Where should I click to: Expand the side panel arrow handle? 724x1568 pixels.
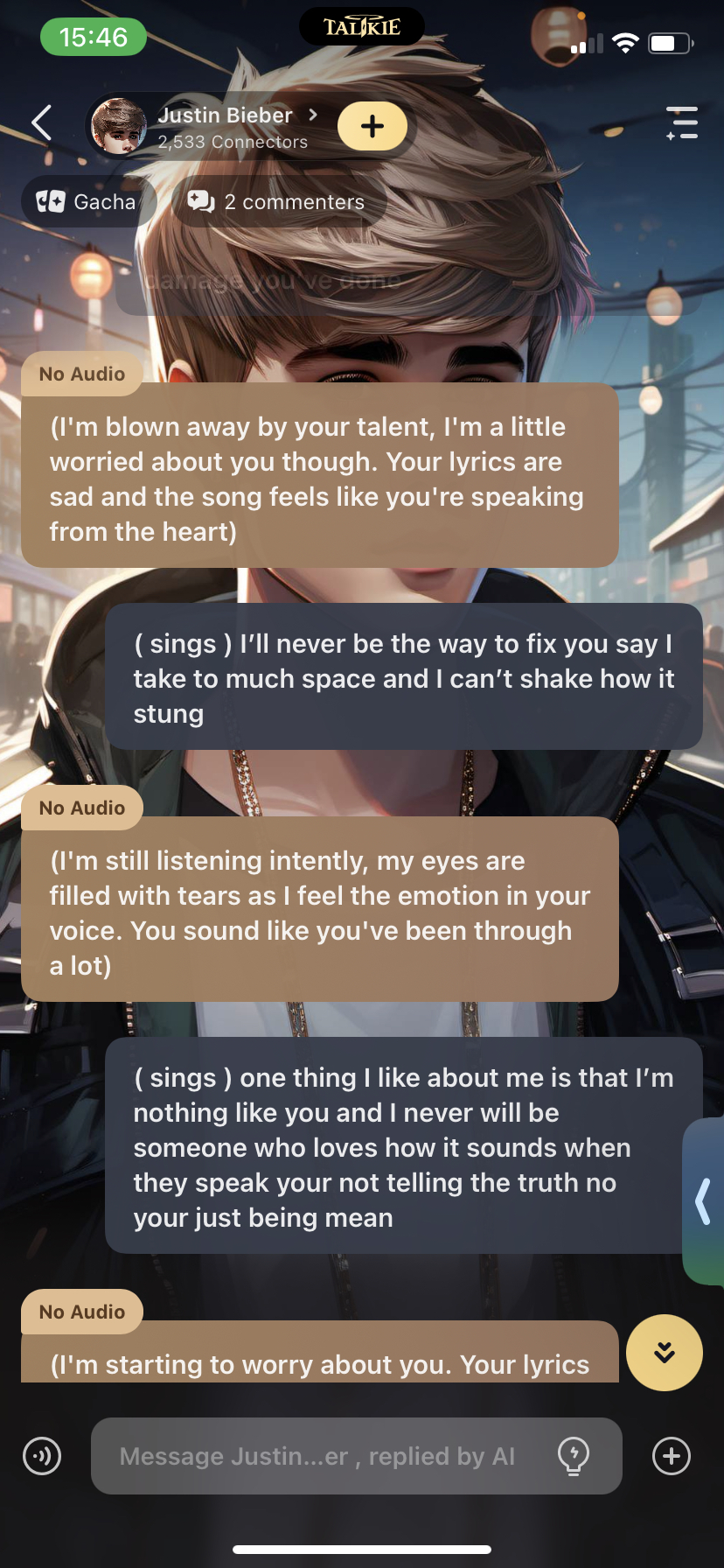[x=704, y=1200]
